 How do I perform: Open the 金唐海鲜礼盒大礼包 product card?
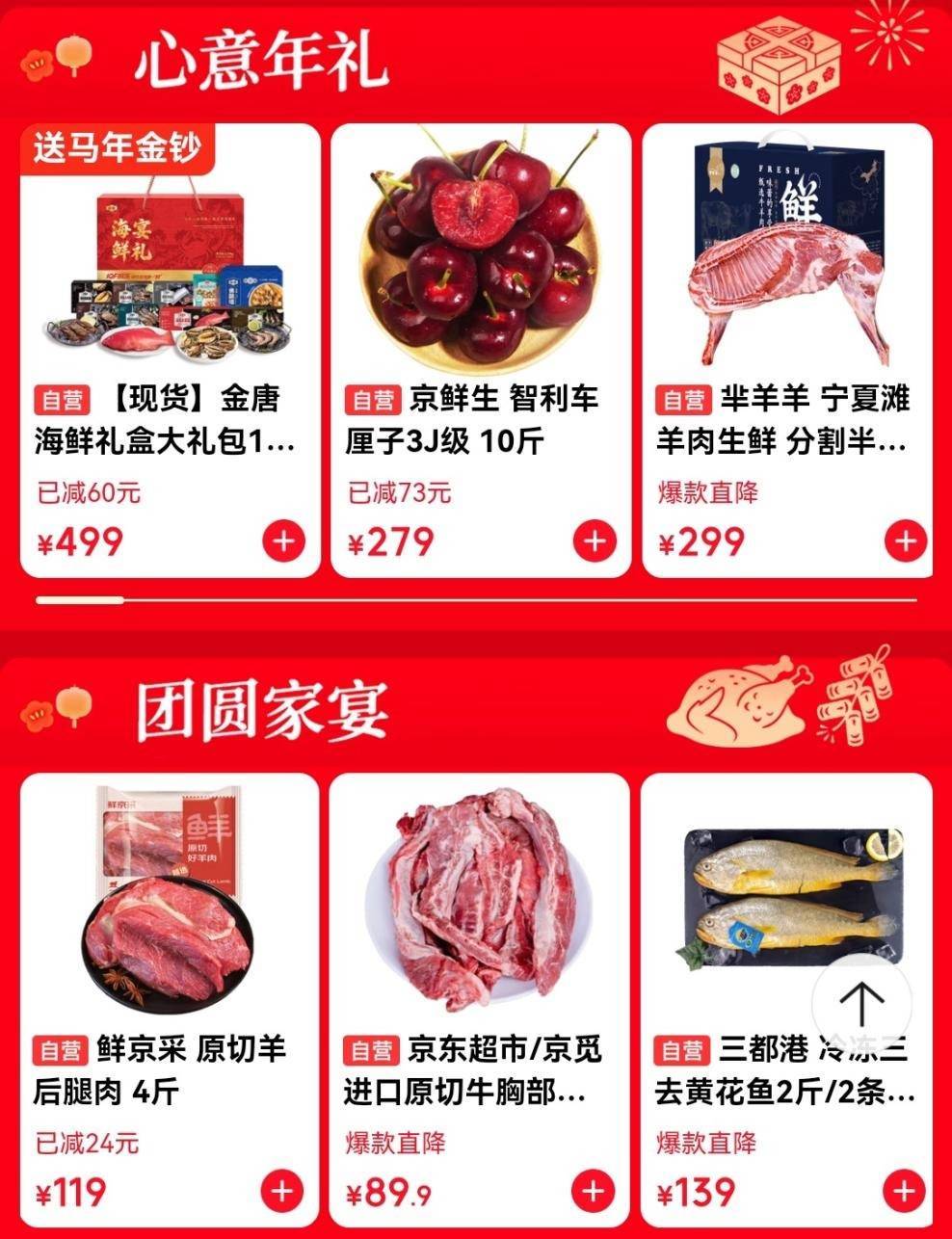point(170,260)
